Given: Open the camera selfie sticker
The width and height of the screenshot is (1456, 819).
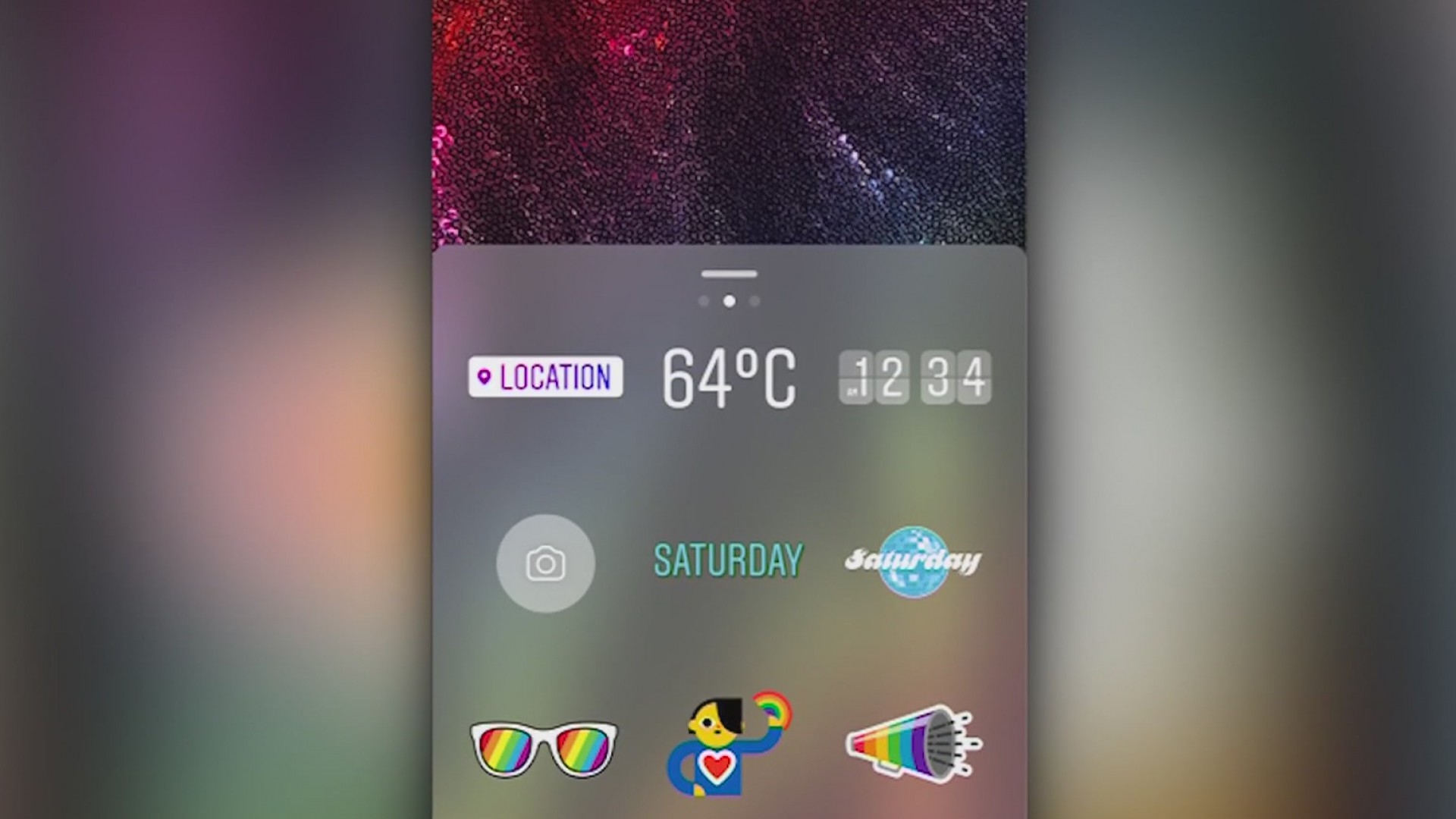Looking at the screenshot, I should click(545, 563).
